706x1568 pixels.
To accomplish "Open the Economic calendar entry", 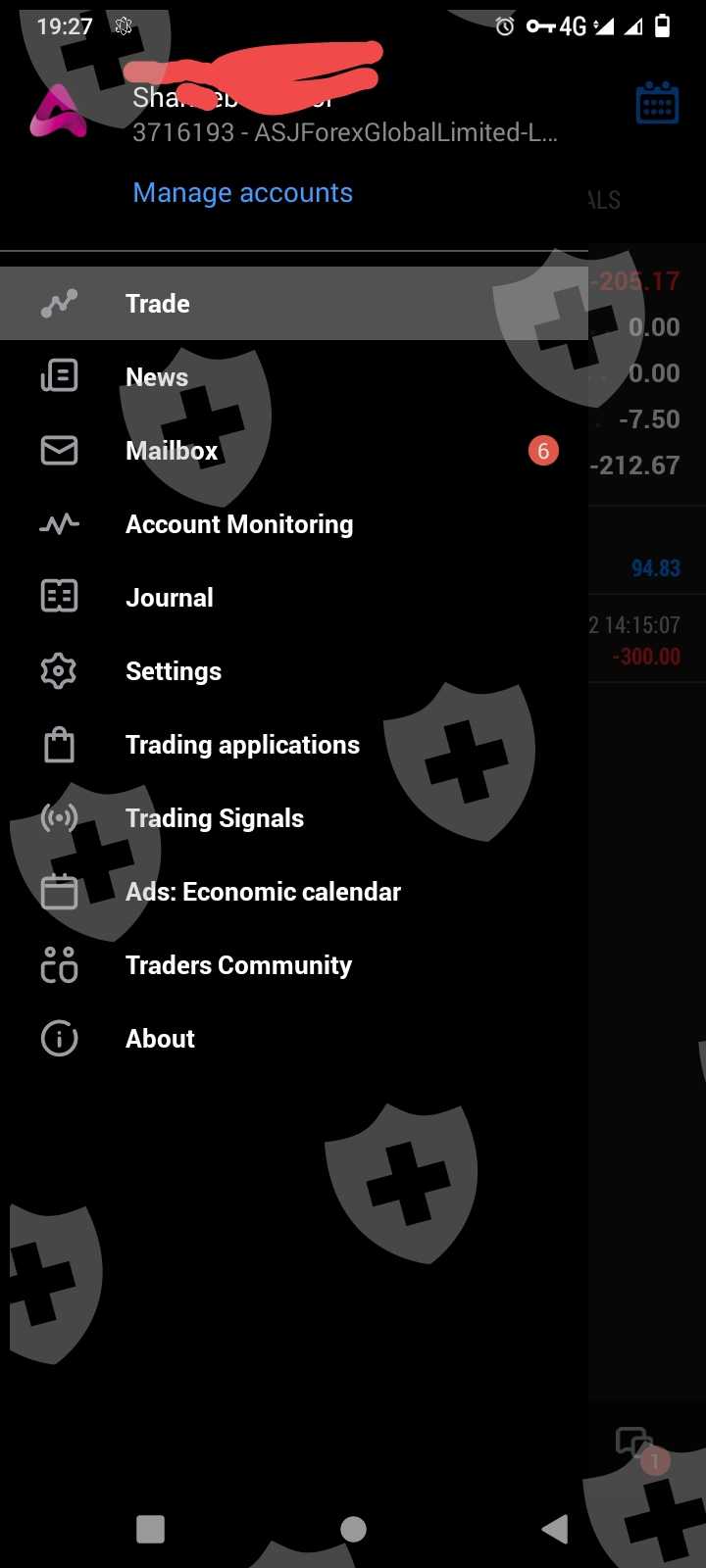I will 294,892.
